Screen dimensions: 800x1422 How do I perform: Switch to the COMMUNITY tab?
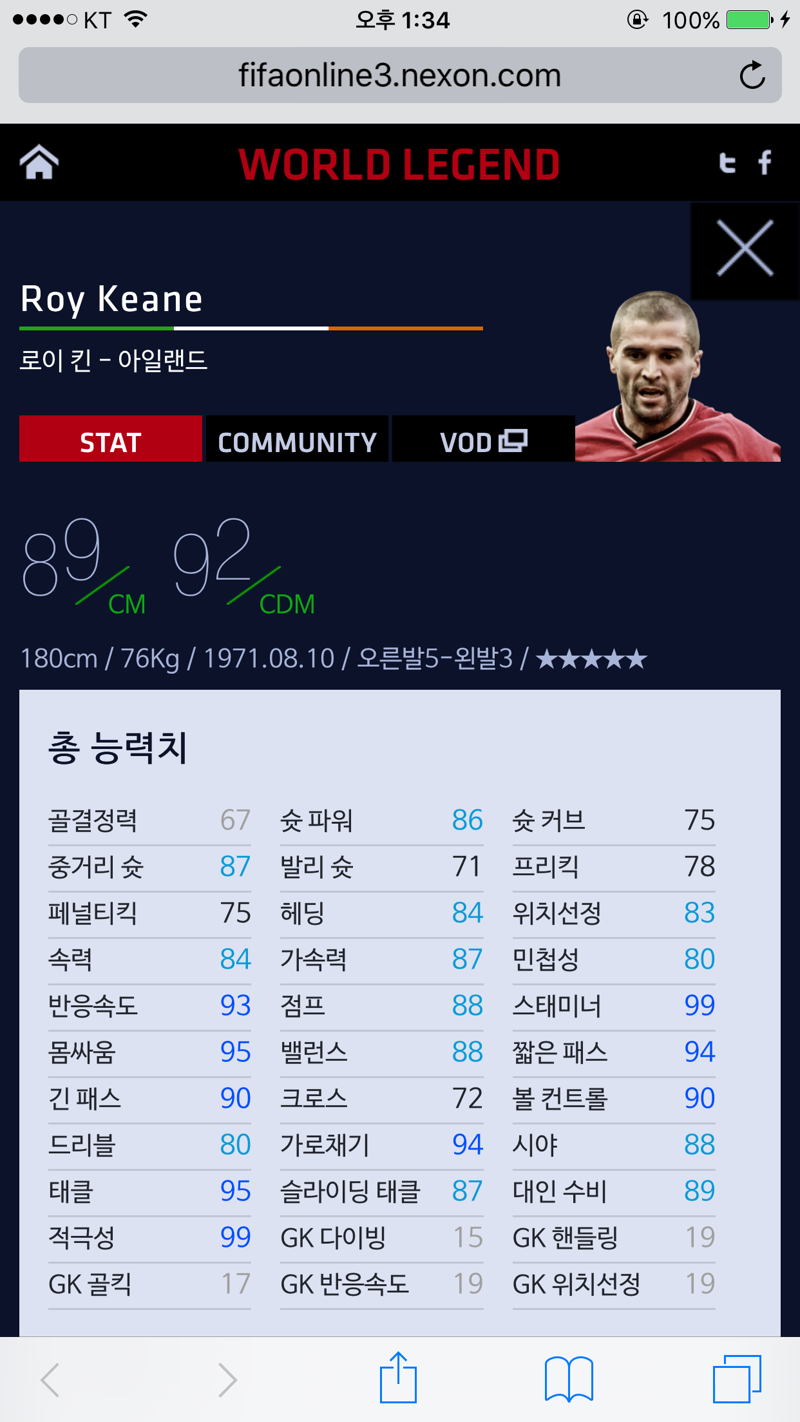[x=297, y=441]
